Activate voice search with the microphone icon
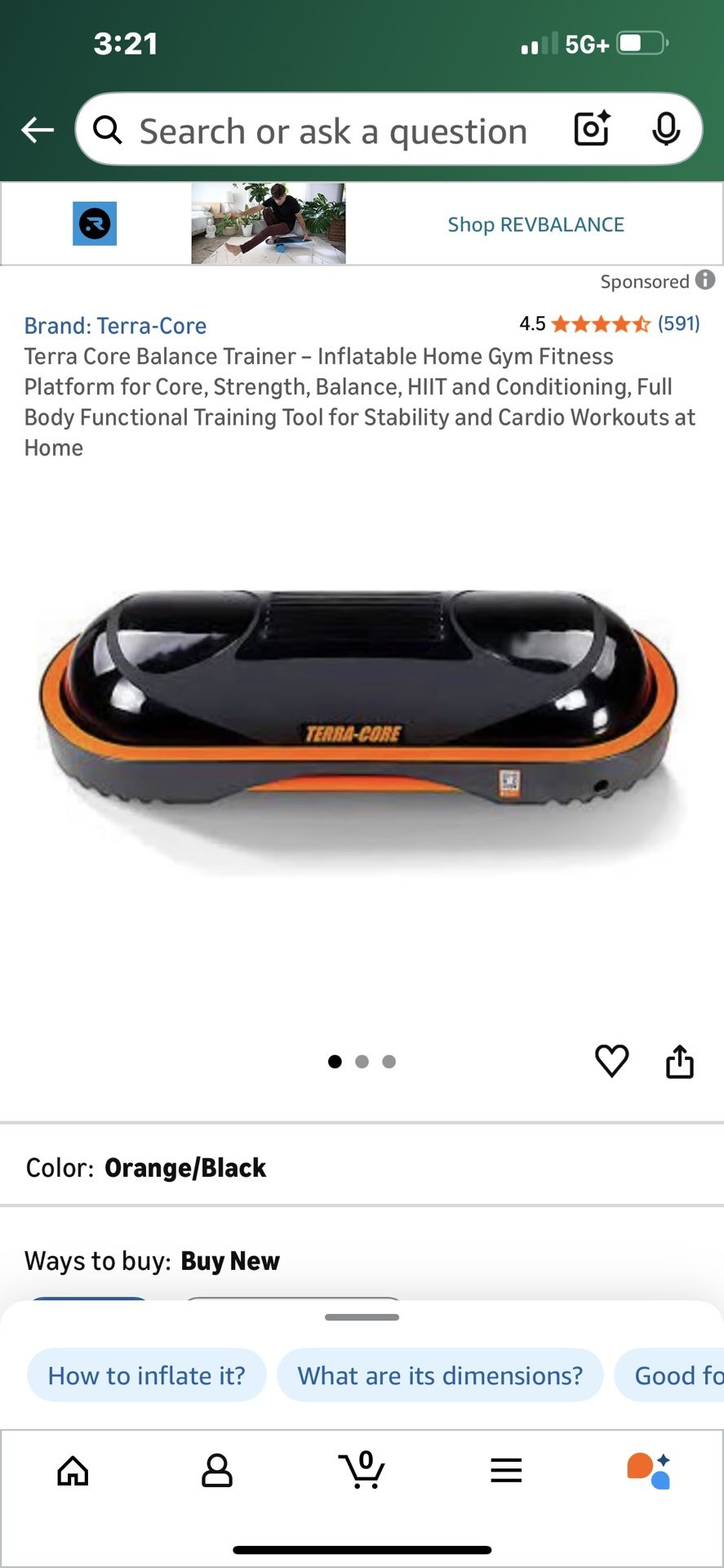This screenshot has height=1568, width=724. coord(668,129)
